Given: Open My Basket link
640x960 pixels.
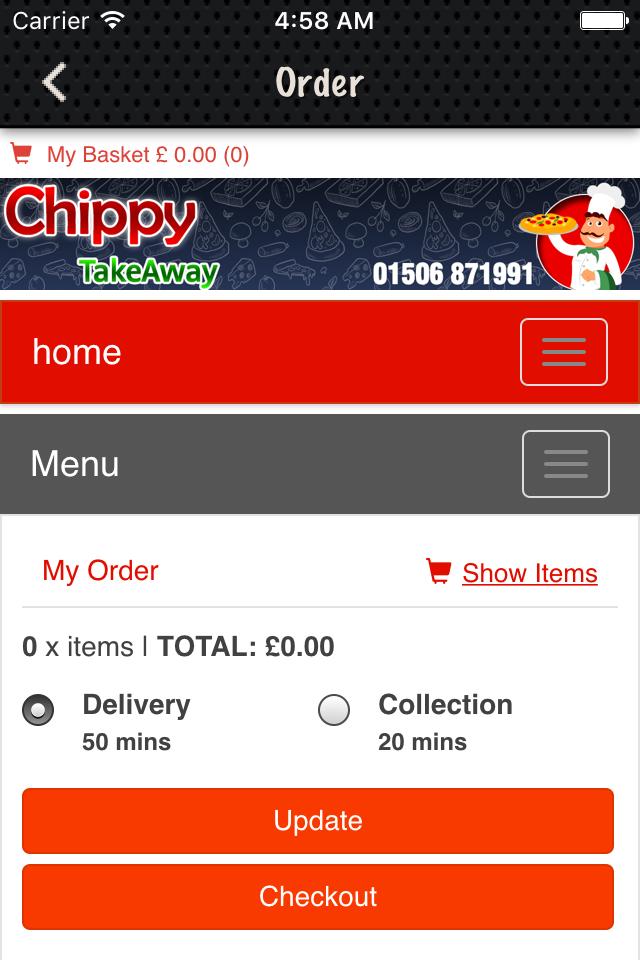Looking at the screenshot, I should point(147,155).
